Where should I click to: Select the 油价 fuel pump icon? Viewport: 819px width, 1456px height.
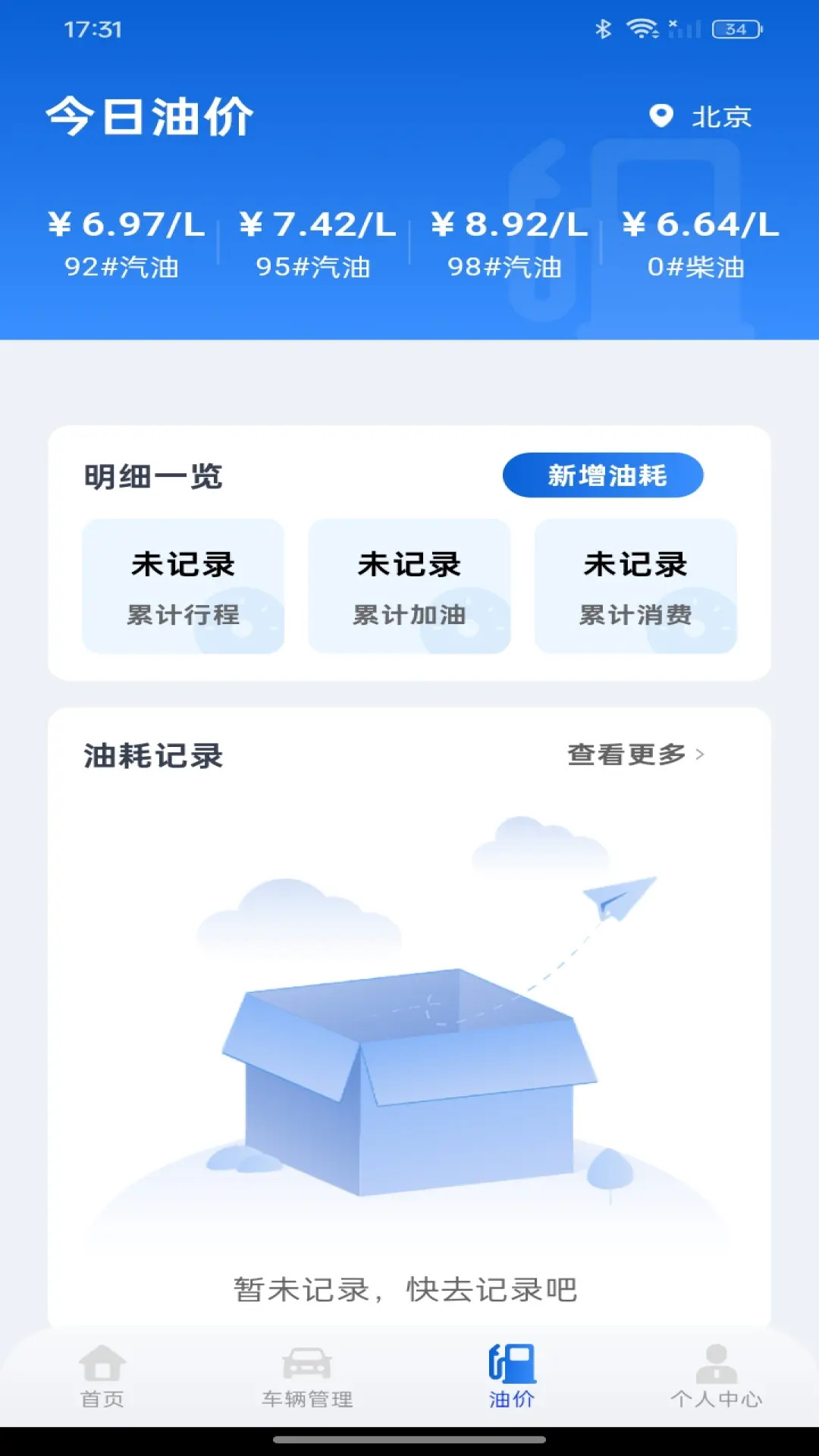click(x=513, y=1365)
